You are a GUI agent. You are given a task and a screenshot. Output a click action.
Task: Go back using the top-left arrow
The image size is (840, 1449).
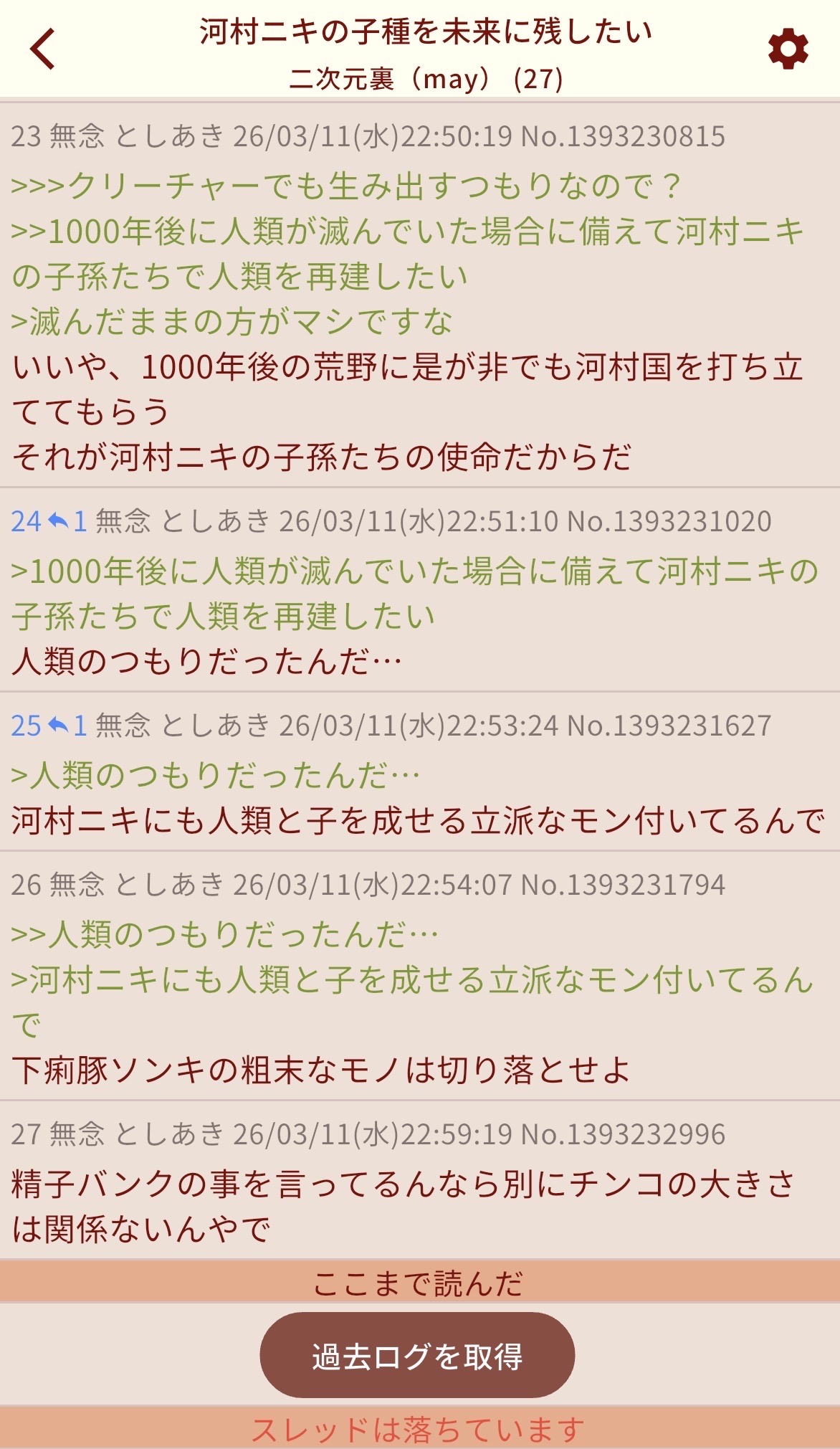click(42, 49)
